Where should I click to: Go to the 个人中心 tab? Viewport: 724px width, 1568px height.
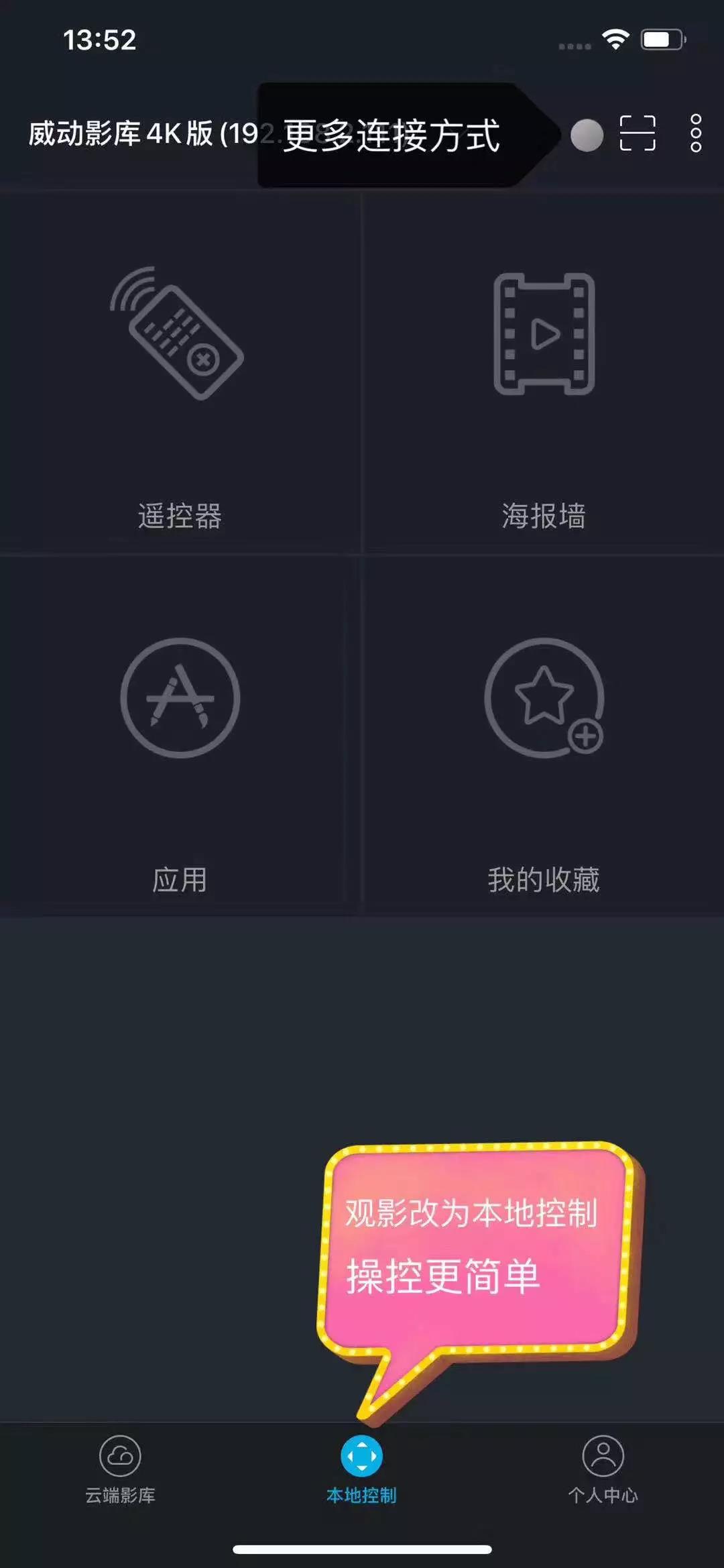tap(603, 1469)
